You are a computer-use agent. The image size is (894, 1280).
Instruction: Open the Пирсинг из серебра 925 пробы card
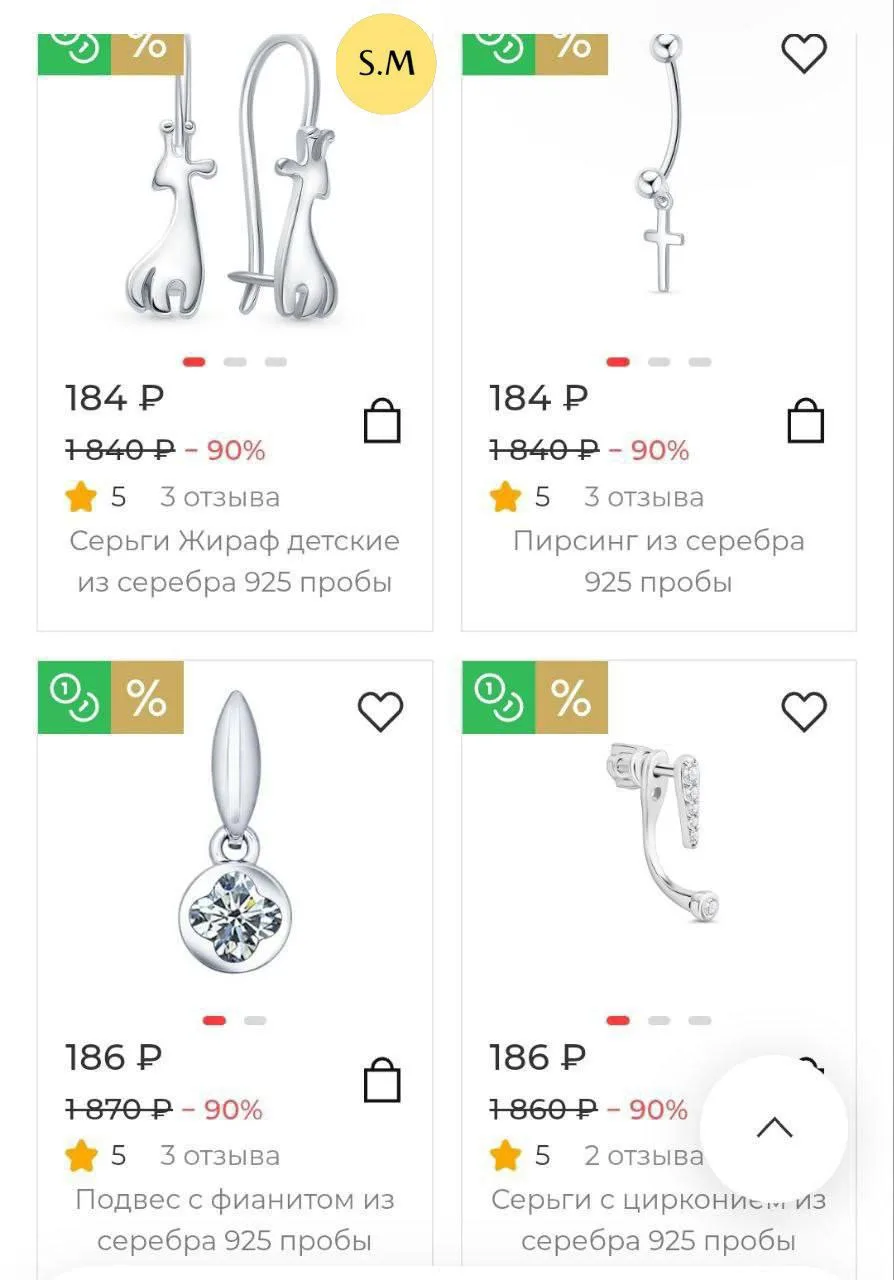(x=658, y=561)
